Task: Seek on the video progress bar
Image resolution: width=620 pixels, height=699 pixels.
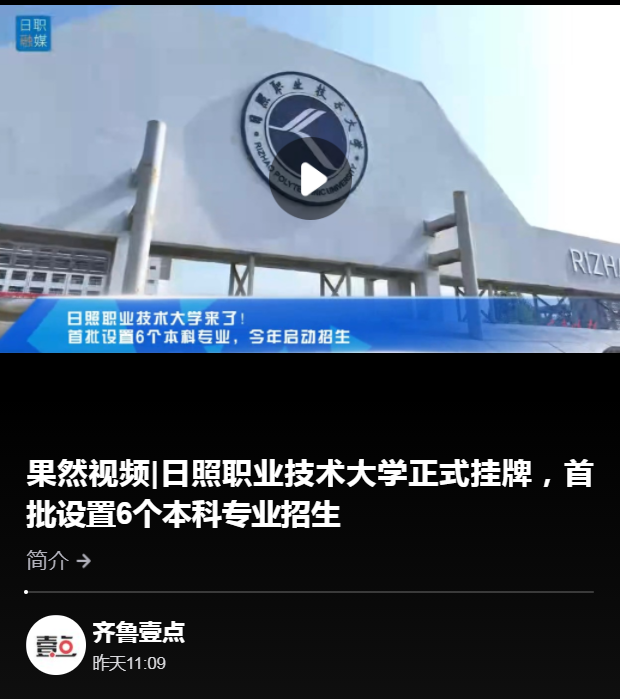Action: [310, 592]
